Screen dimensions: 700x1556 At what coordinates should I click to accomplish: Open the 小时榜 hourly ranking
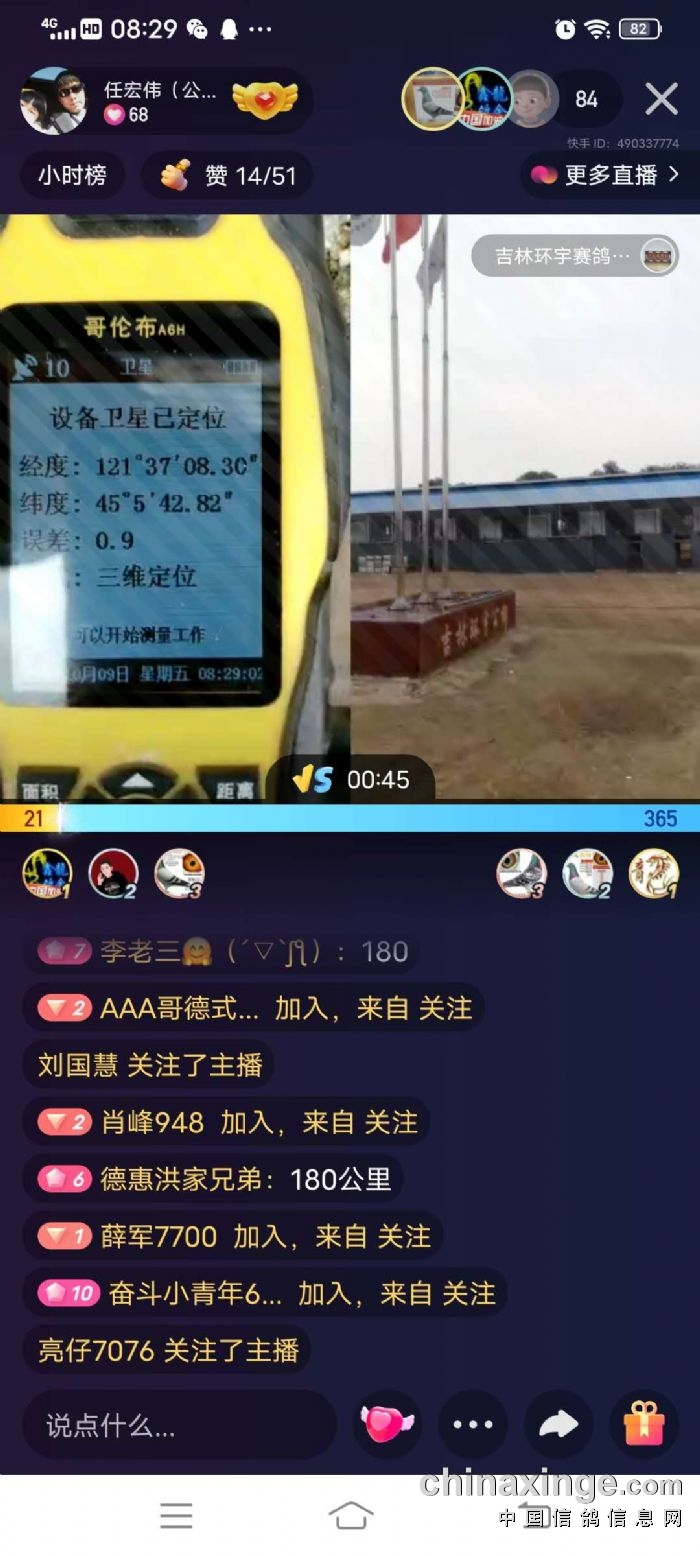(x=72, y=176)
